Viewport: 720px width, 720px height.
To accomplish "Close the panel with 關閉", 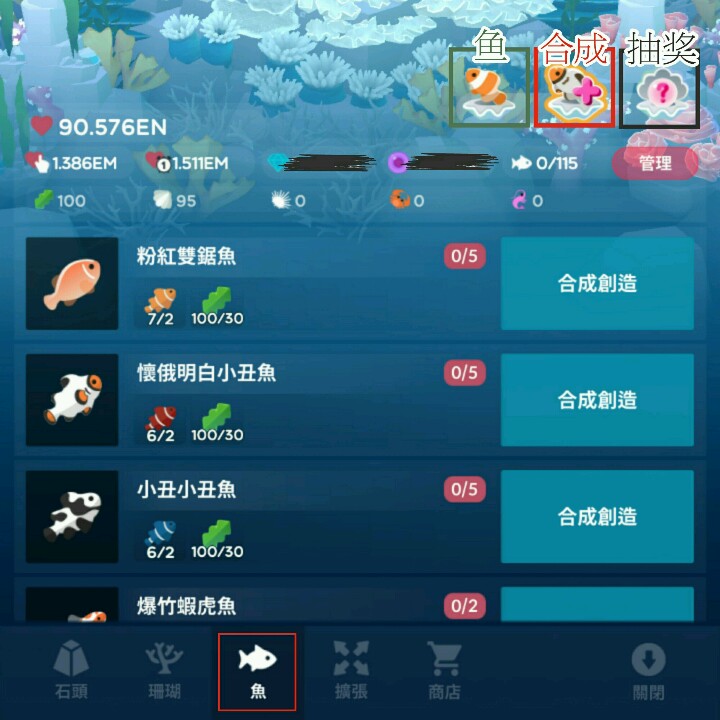I will (x=648, y=670).
